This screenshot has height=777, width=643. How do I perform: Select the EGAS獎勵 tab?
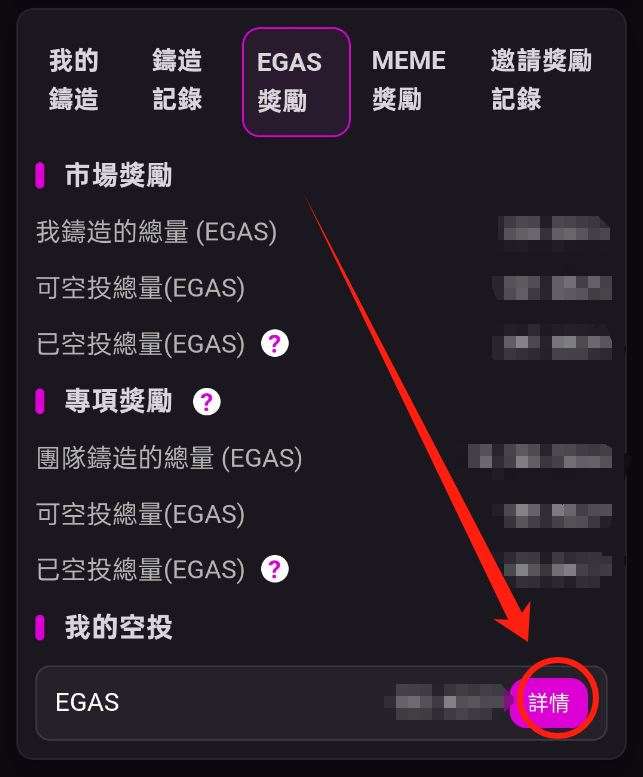point(296,81)
